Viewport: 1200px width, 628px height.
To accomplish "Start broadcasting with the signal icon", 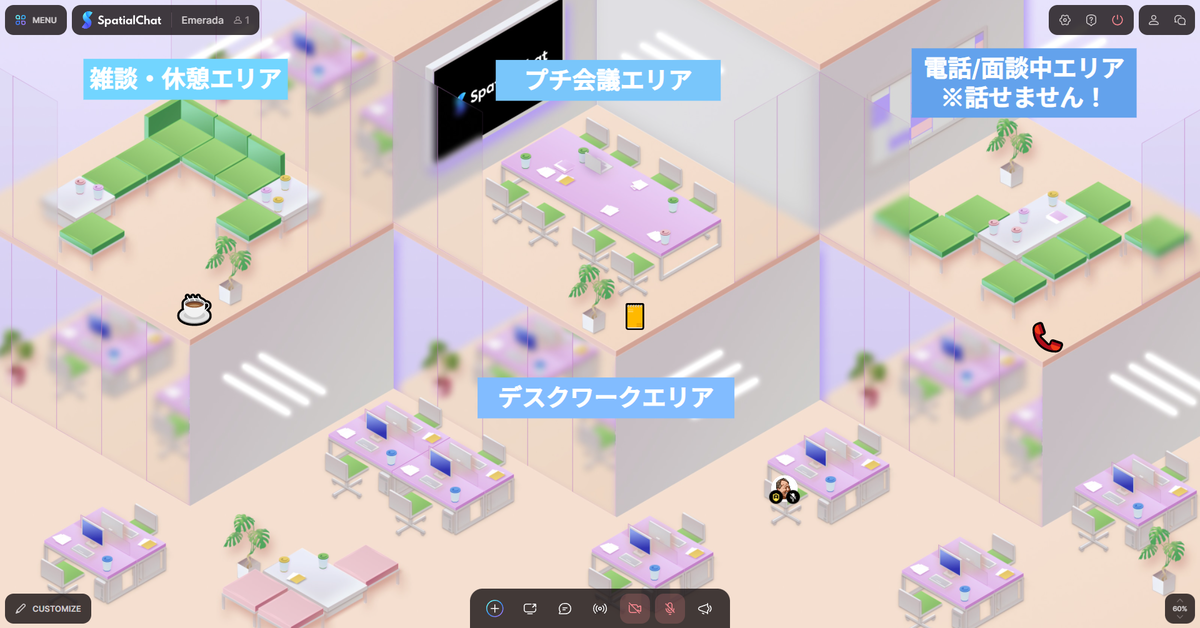I will pyautogui.click(x=600, y=608).
